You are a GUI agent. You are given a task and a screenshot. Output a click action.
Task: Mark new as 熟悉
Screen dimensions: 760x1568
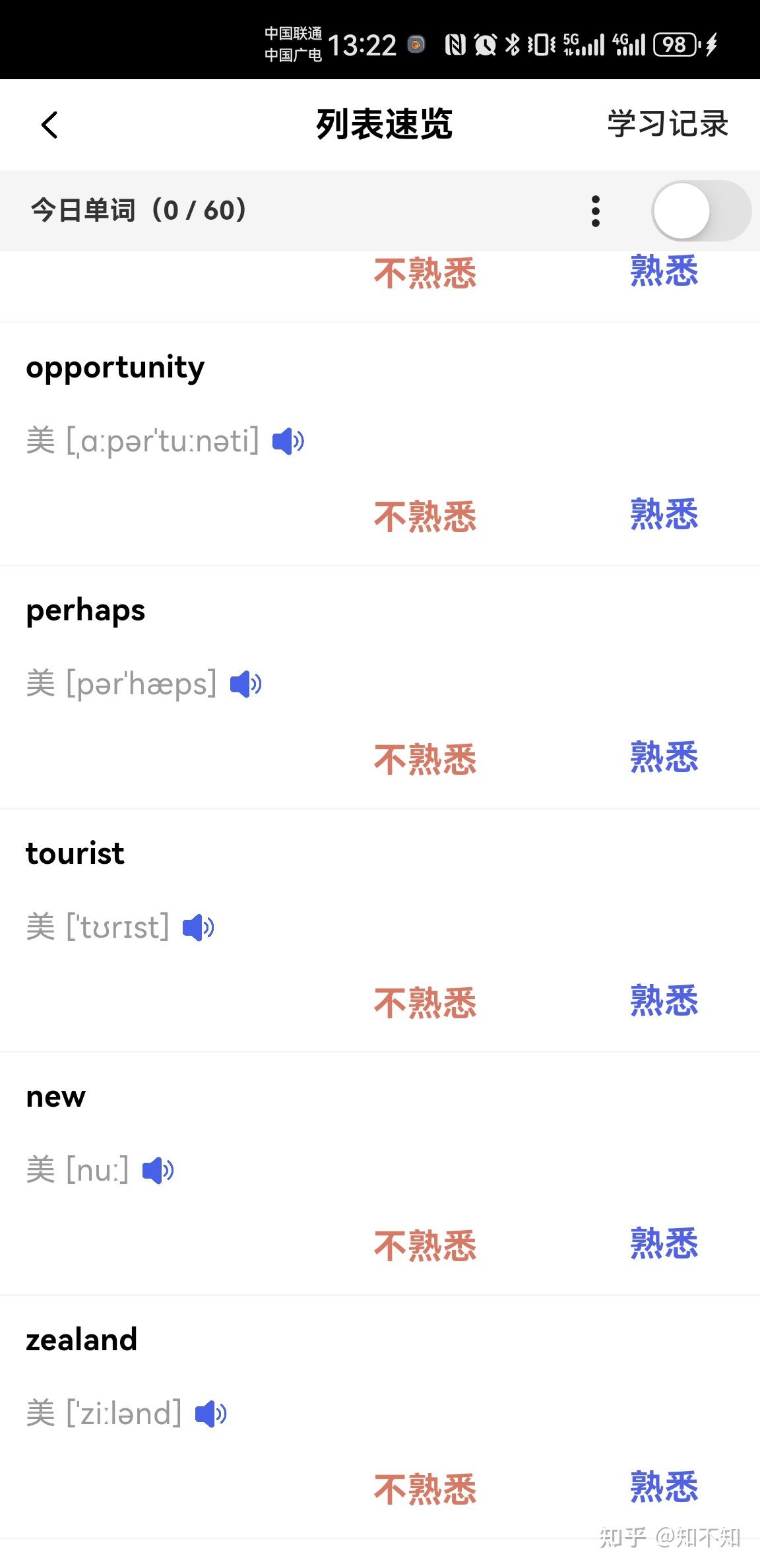tap(664, 1245)
